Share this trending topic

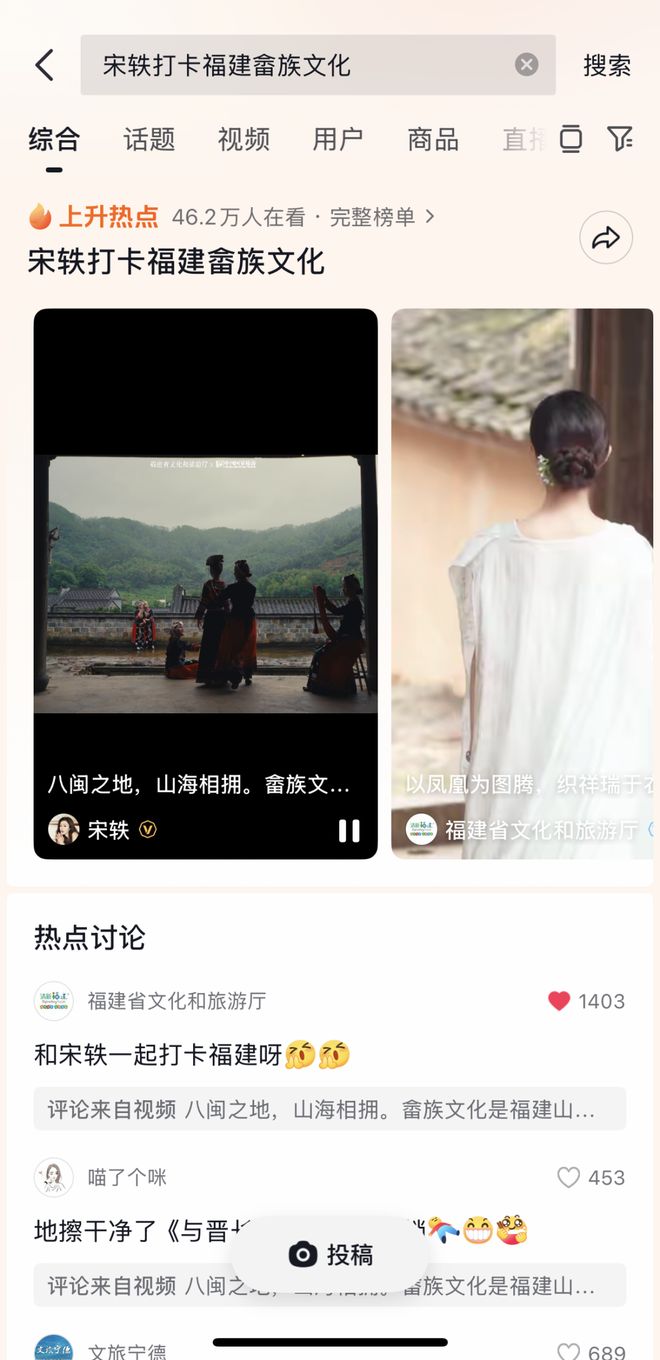pos(606,238)
